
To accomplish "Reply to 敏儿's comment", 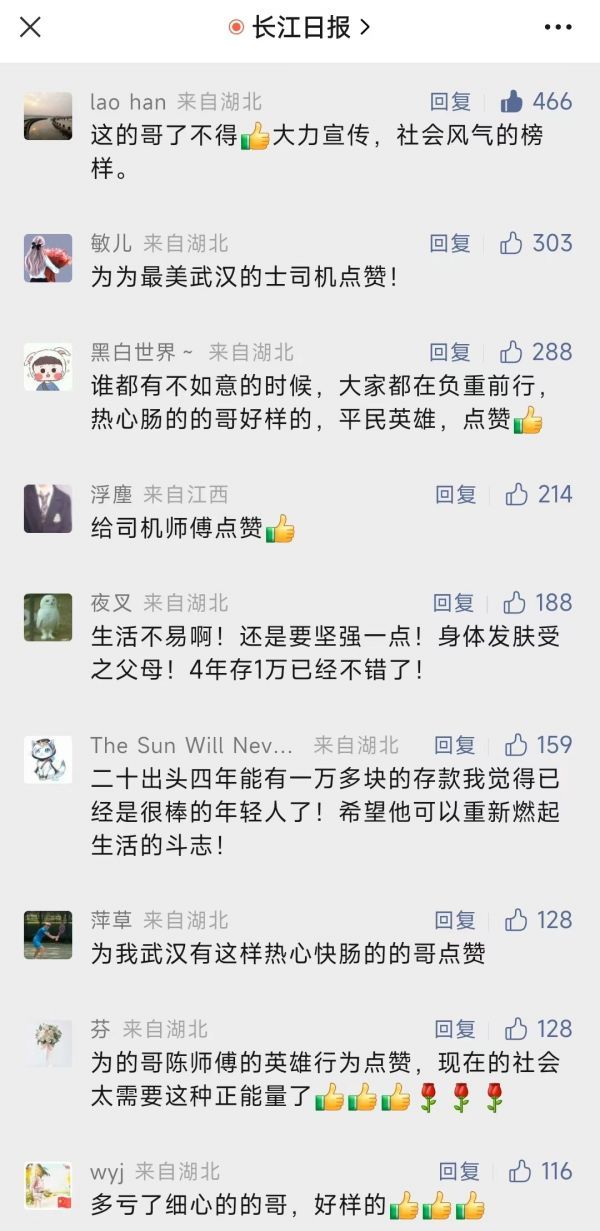I will tap(450, 243).
